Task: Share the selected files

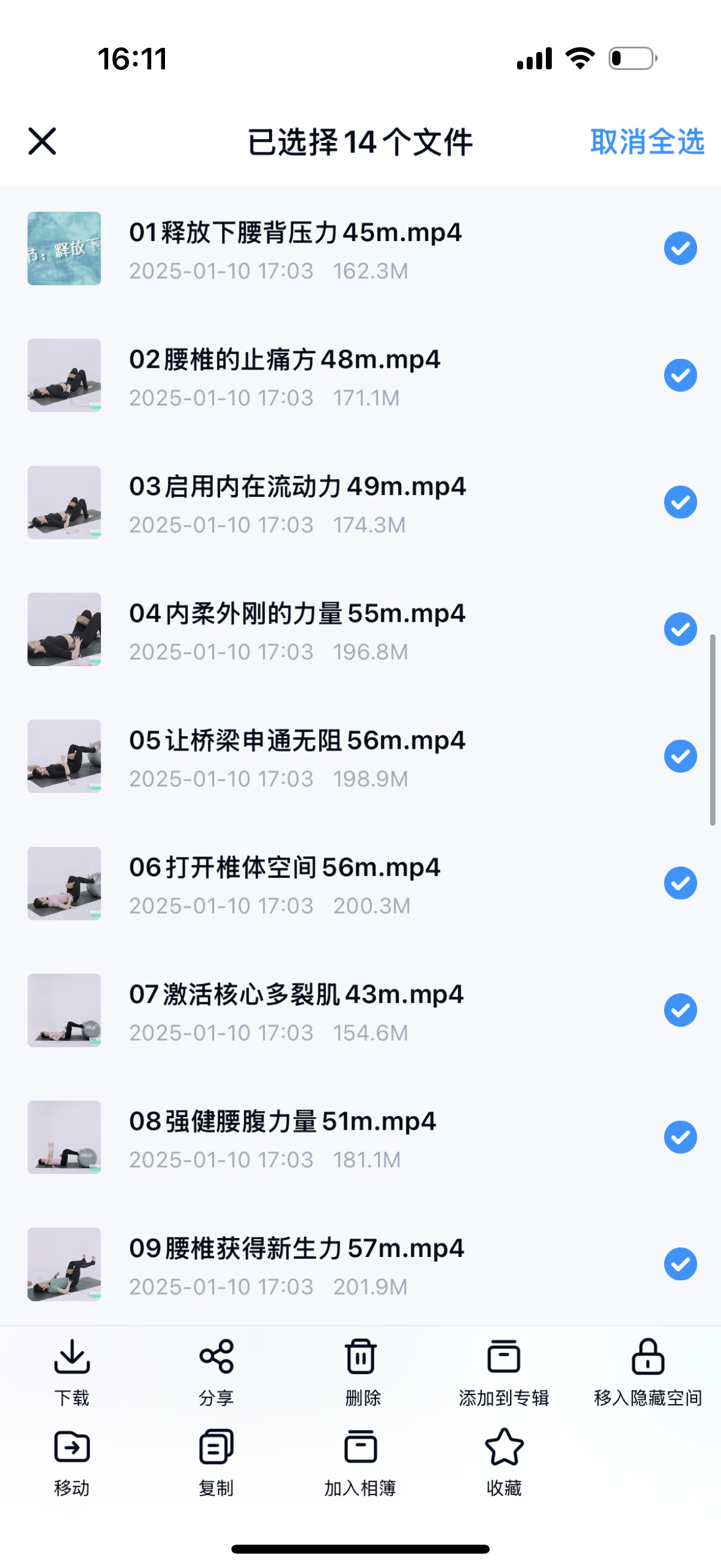Action: tap(216, 1369)
